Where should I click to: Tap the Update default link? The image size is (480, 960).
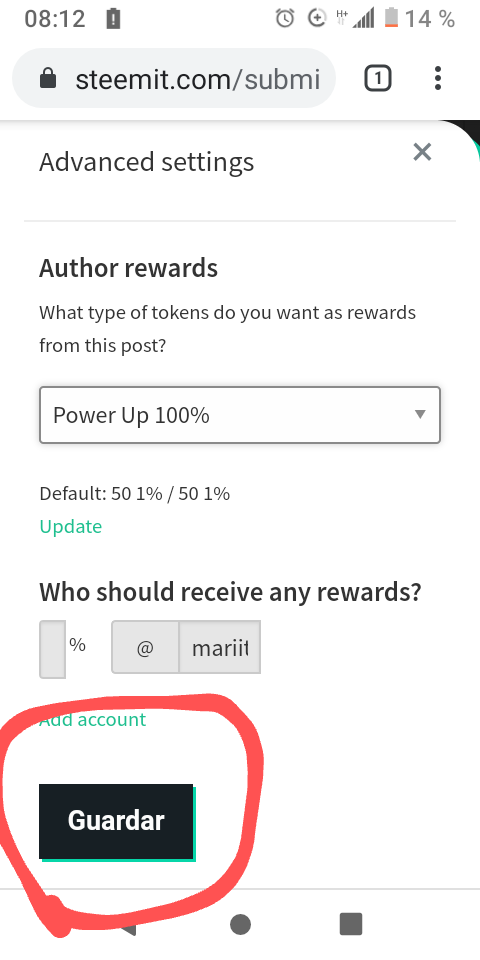pyautogui.click(x=70, y=527)
